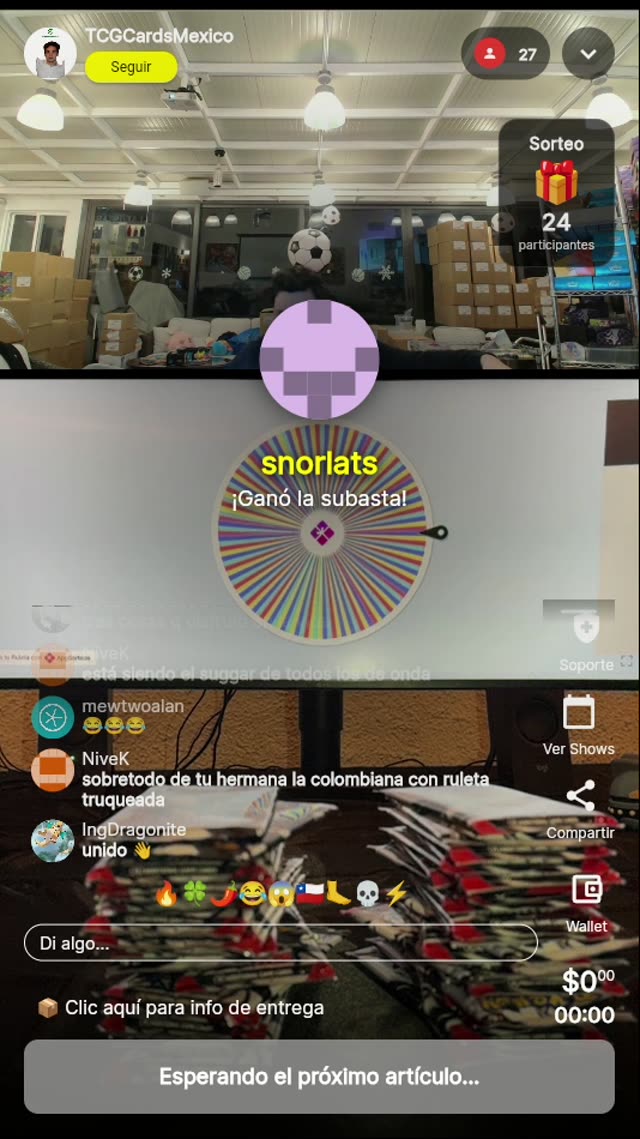Open the viewers list showing 27
The height and width of the screenshot is (1139, 640).
(505, 54)
